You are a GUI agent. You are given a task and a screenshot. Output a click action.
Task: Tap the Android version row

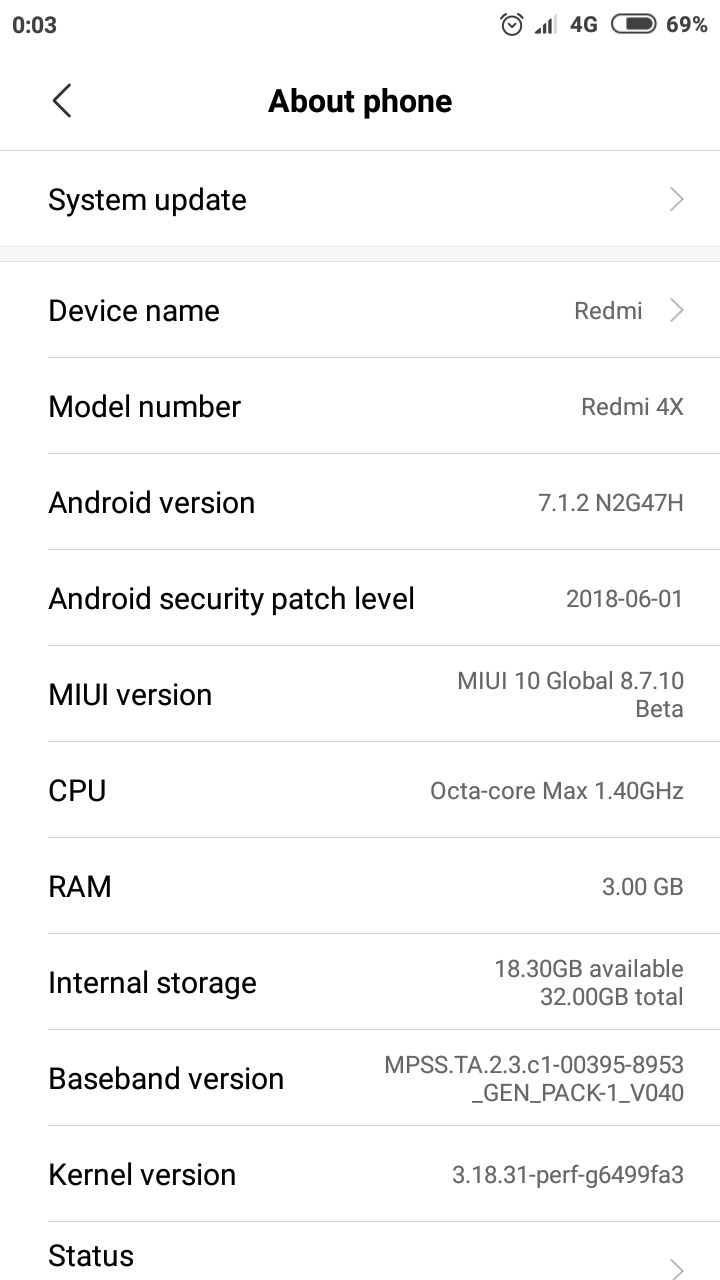[360, 503]
